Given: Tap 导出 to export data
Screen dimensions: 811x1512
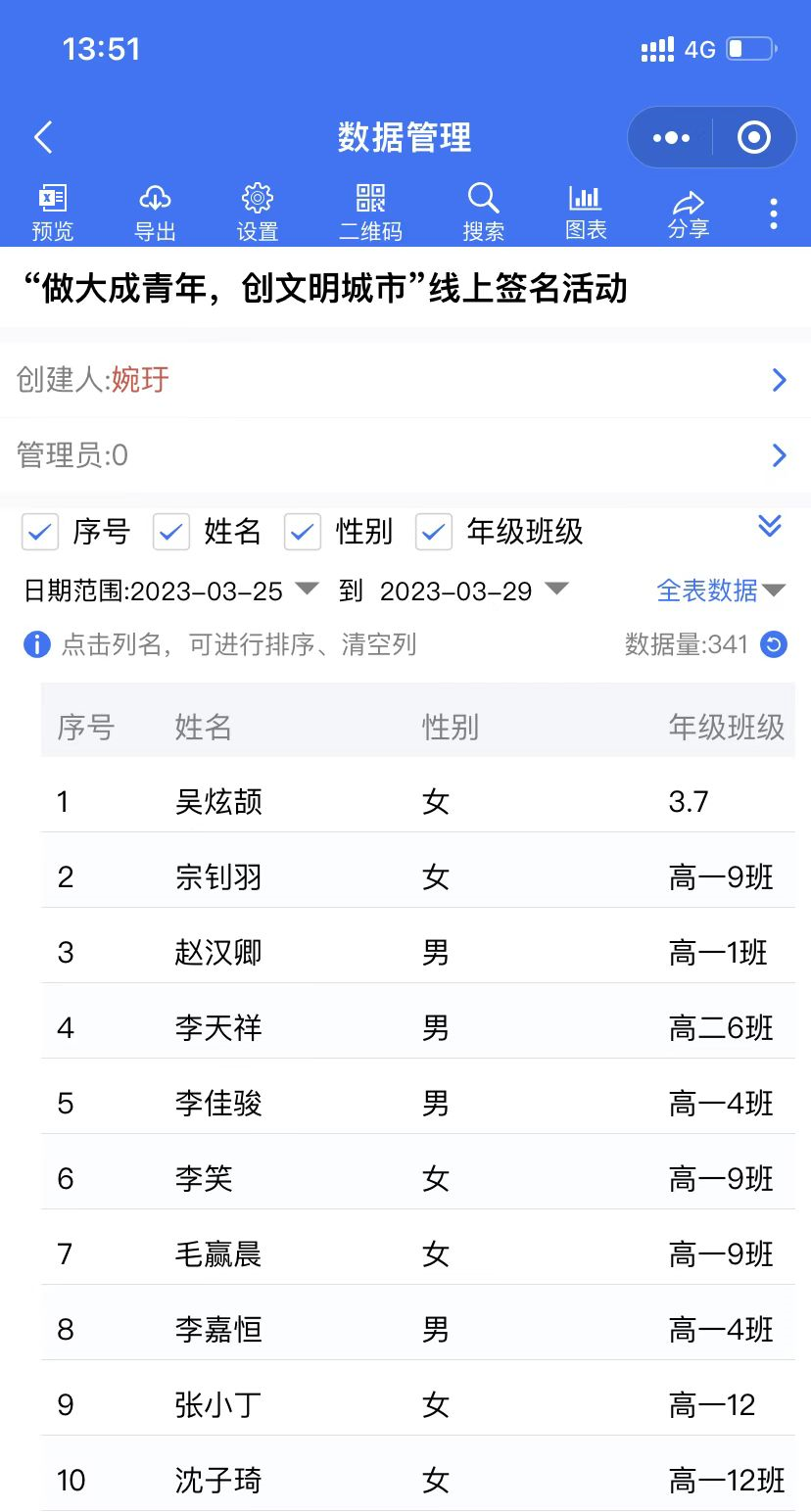Looking at the screenshot, I should click(155, 213).
